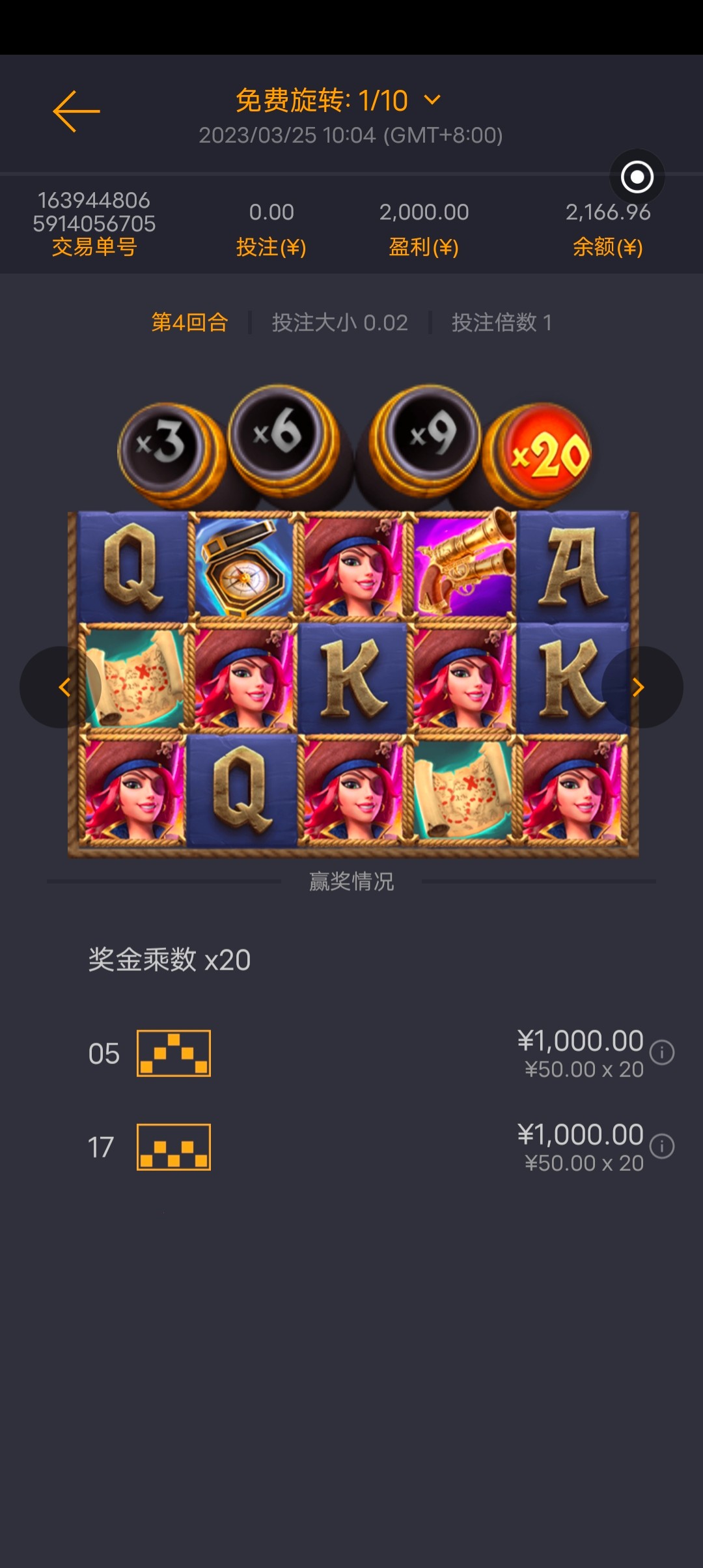Expand the free spin 1/10 dropdown

click(x=432, y=100)
